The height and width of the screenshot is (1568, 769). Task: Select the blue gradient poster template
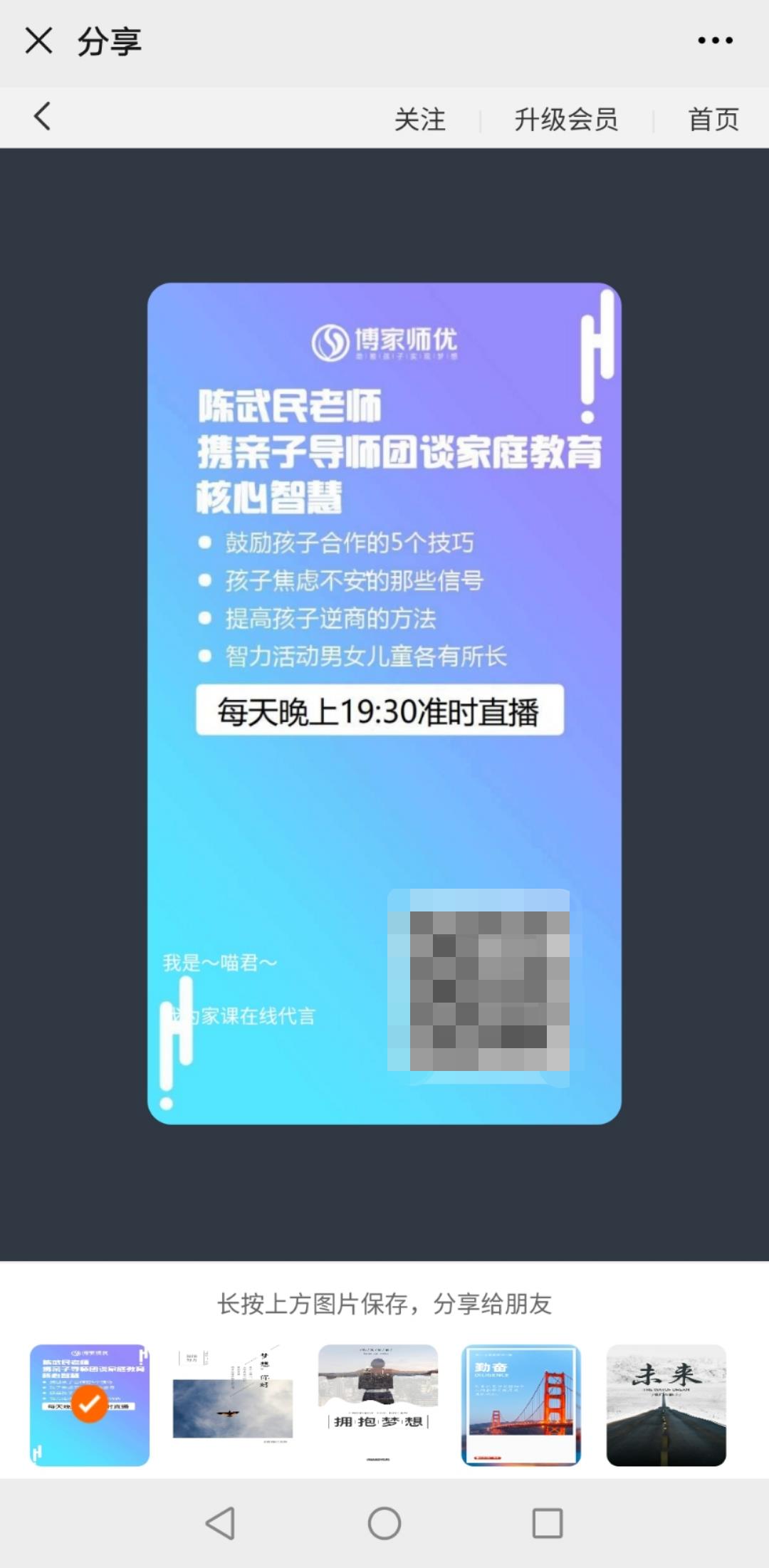coord(90,1404)
